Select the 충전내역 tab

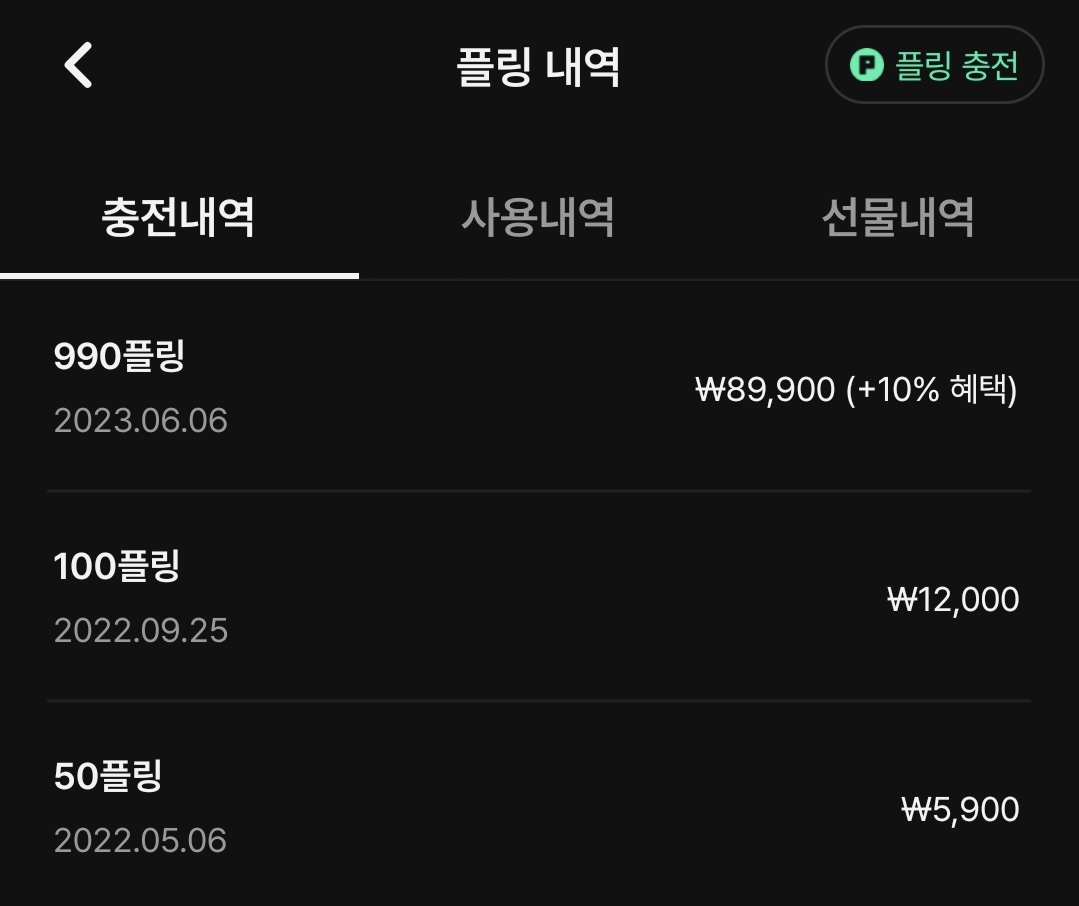[179, 217]
